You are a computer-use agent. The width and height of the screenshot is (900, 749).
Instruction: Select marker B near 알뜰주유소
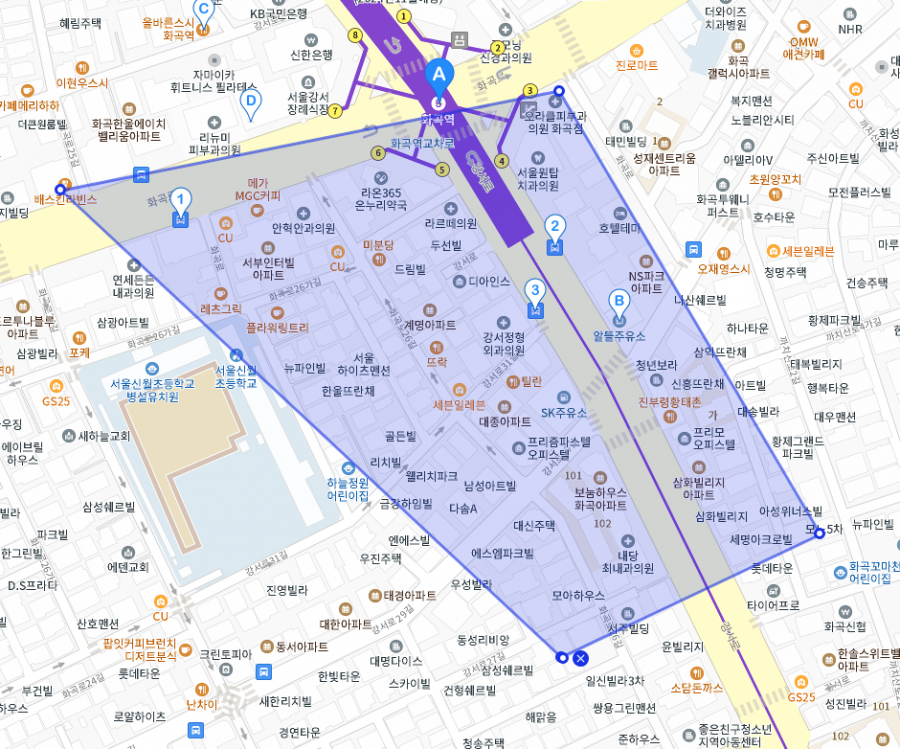click(619, 300)
